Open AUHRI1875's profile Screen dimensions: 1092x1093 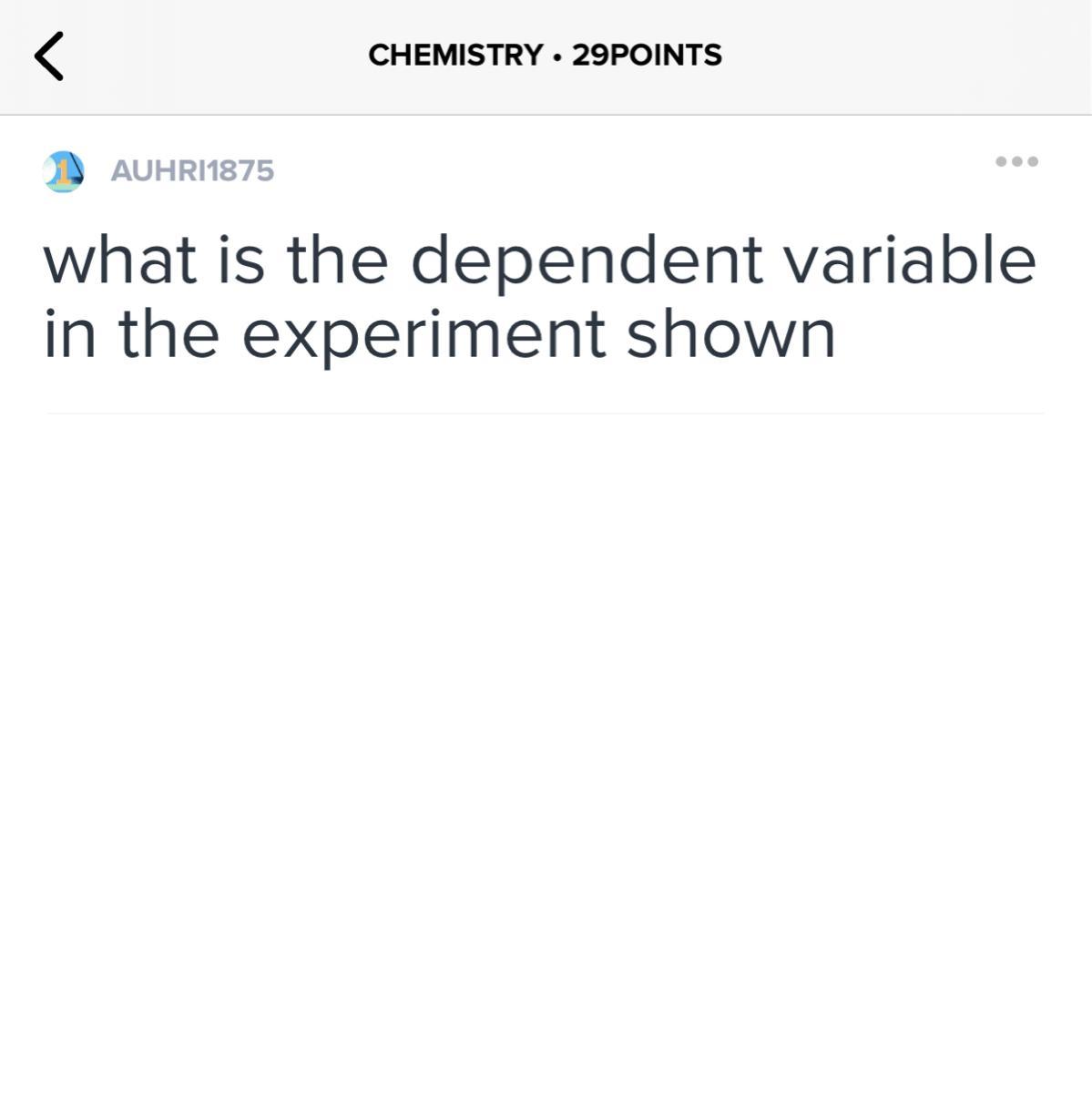191,170
